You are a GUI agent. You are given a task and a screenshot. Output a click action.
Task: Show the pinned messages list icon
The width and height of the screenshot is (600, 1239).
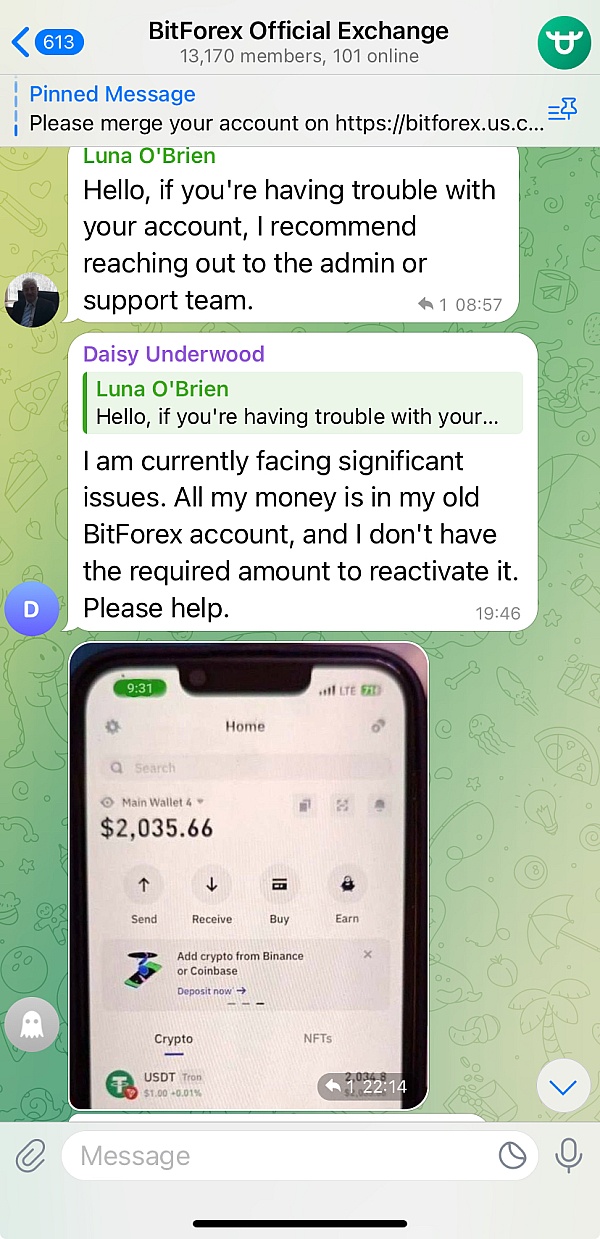click(562, 110)
